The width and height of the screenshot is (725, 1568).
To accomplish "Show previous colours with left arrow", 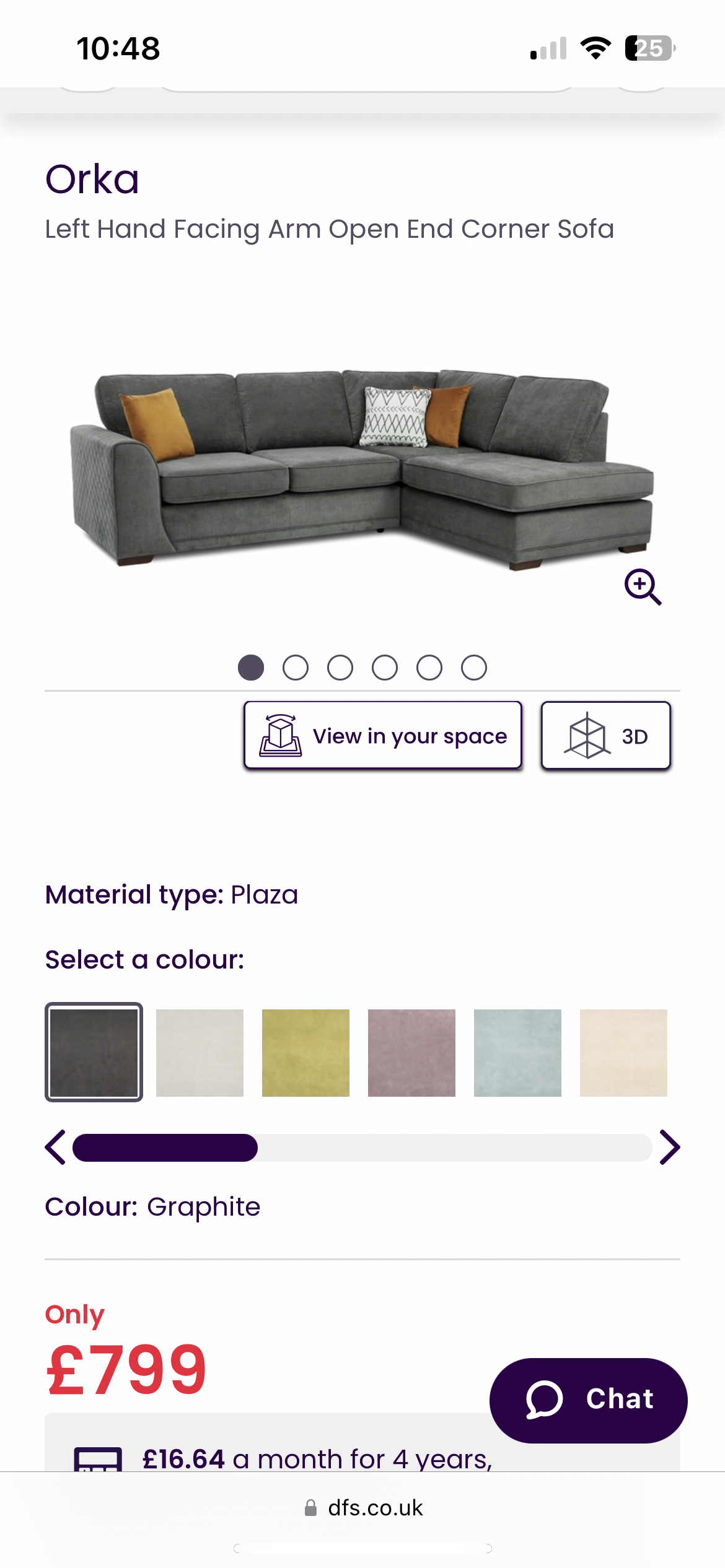I will coord(55,1148).
